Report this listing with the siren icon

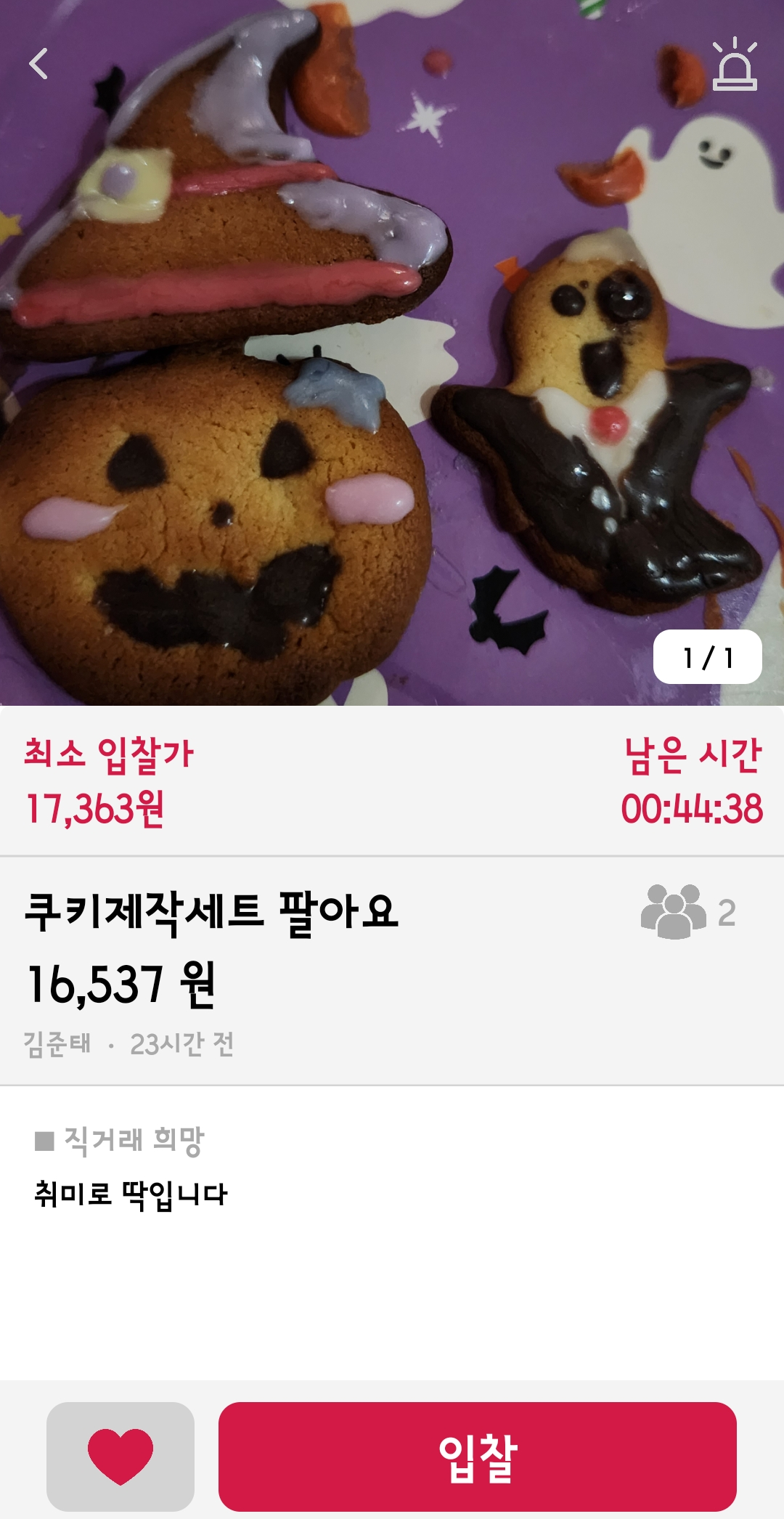735,64
